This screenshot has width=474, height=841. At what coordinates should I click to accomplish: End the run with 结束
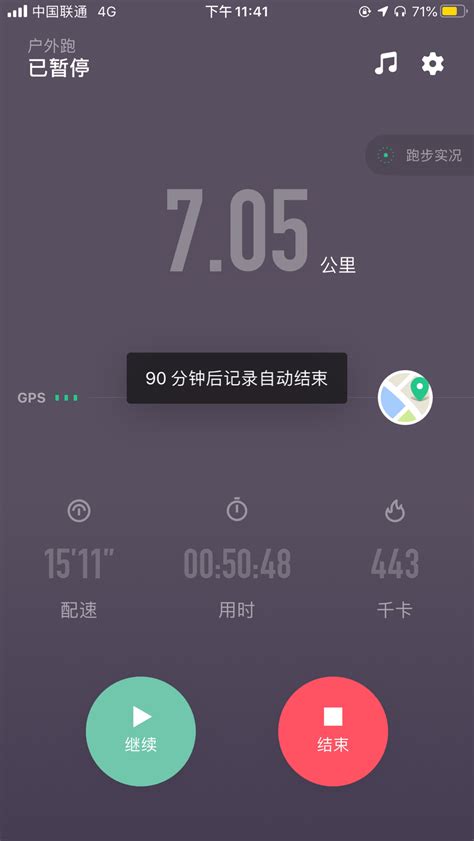333,731
